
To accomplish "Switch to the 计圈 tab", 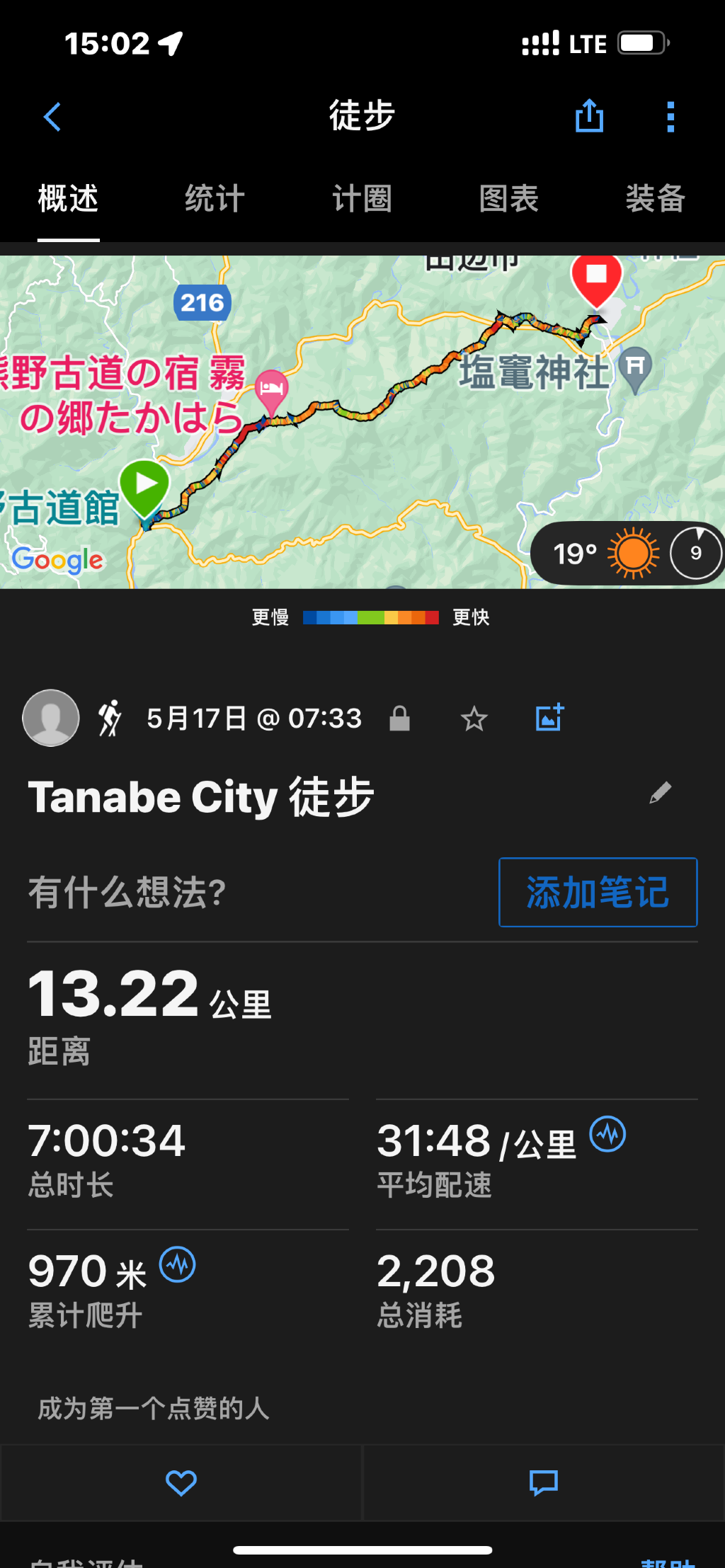I will click(x=362, y=199).
